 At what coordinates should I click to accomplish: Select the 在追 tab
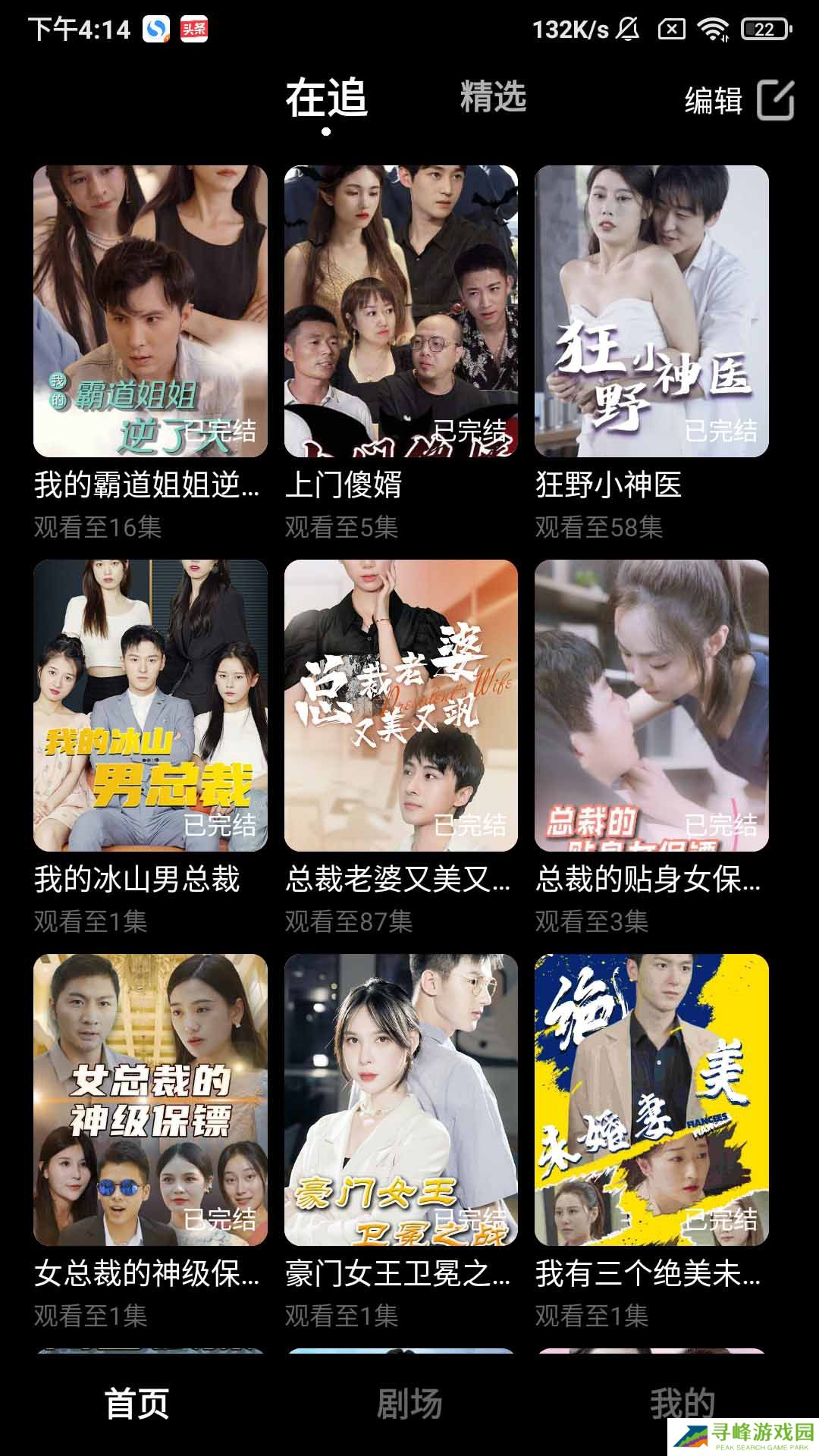click(326, 99)
